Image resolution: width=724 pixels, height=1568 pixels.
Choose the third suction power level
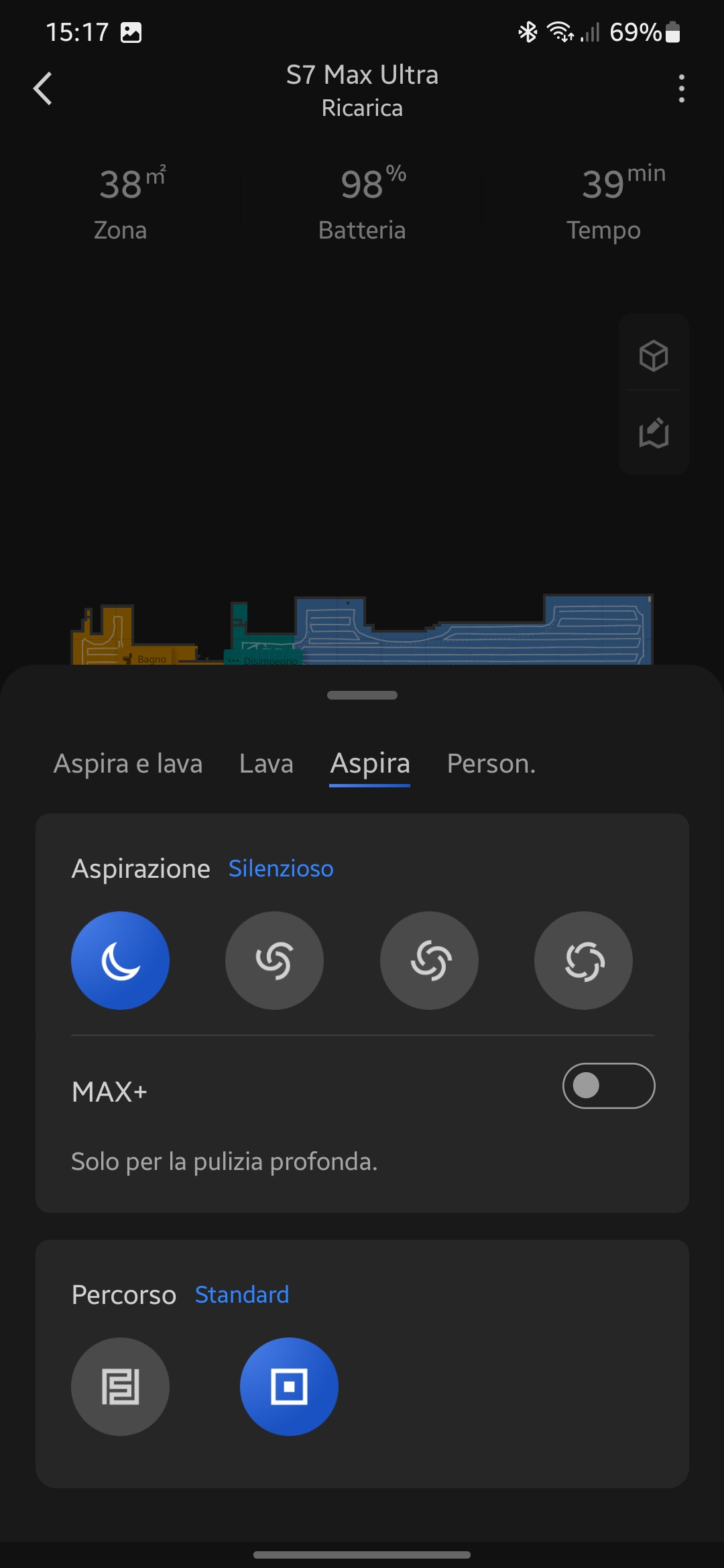click(429, 960)
